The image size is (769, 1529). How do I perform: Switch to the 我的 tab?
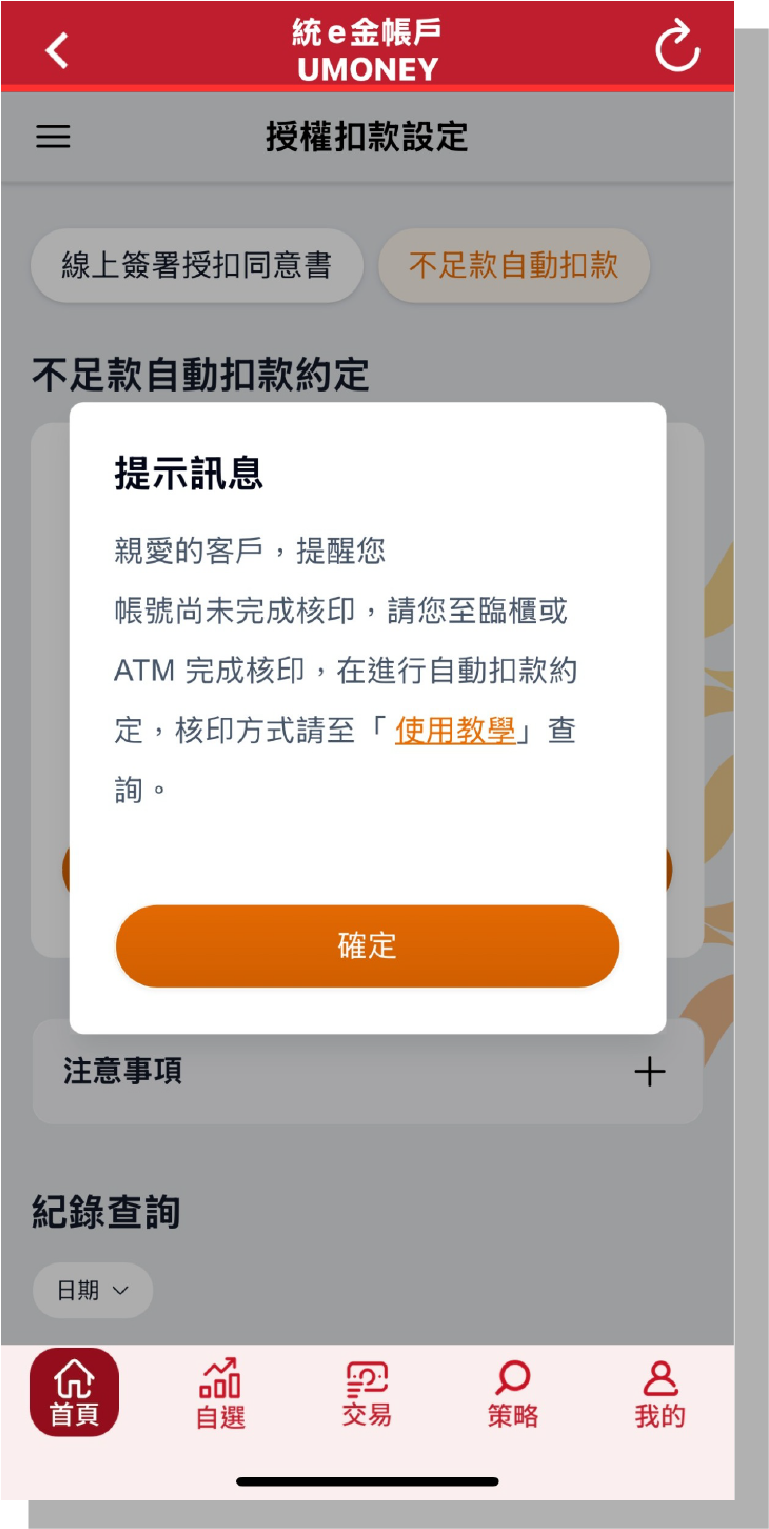(660, 1392)
